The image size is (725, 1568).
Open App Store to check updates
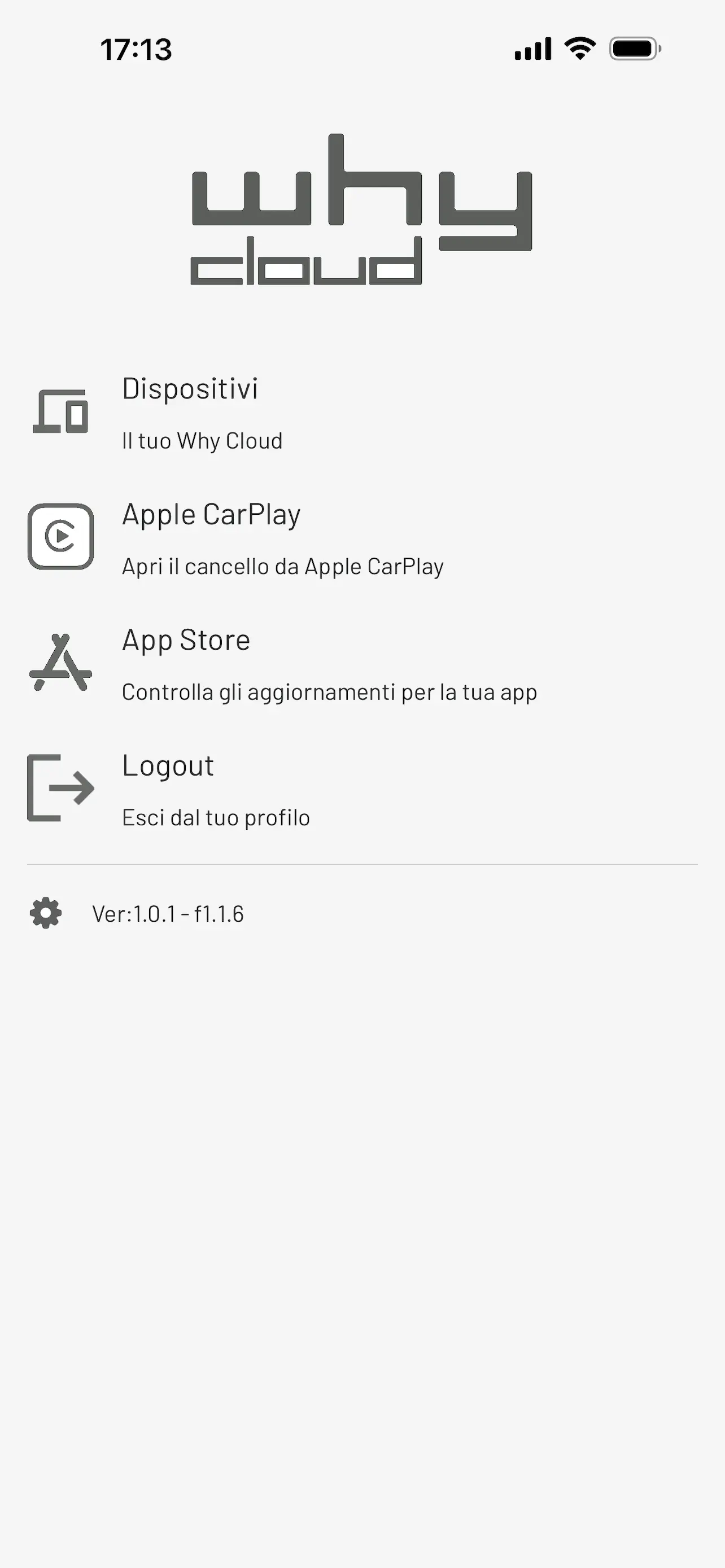coord(186,640)
